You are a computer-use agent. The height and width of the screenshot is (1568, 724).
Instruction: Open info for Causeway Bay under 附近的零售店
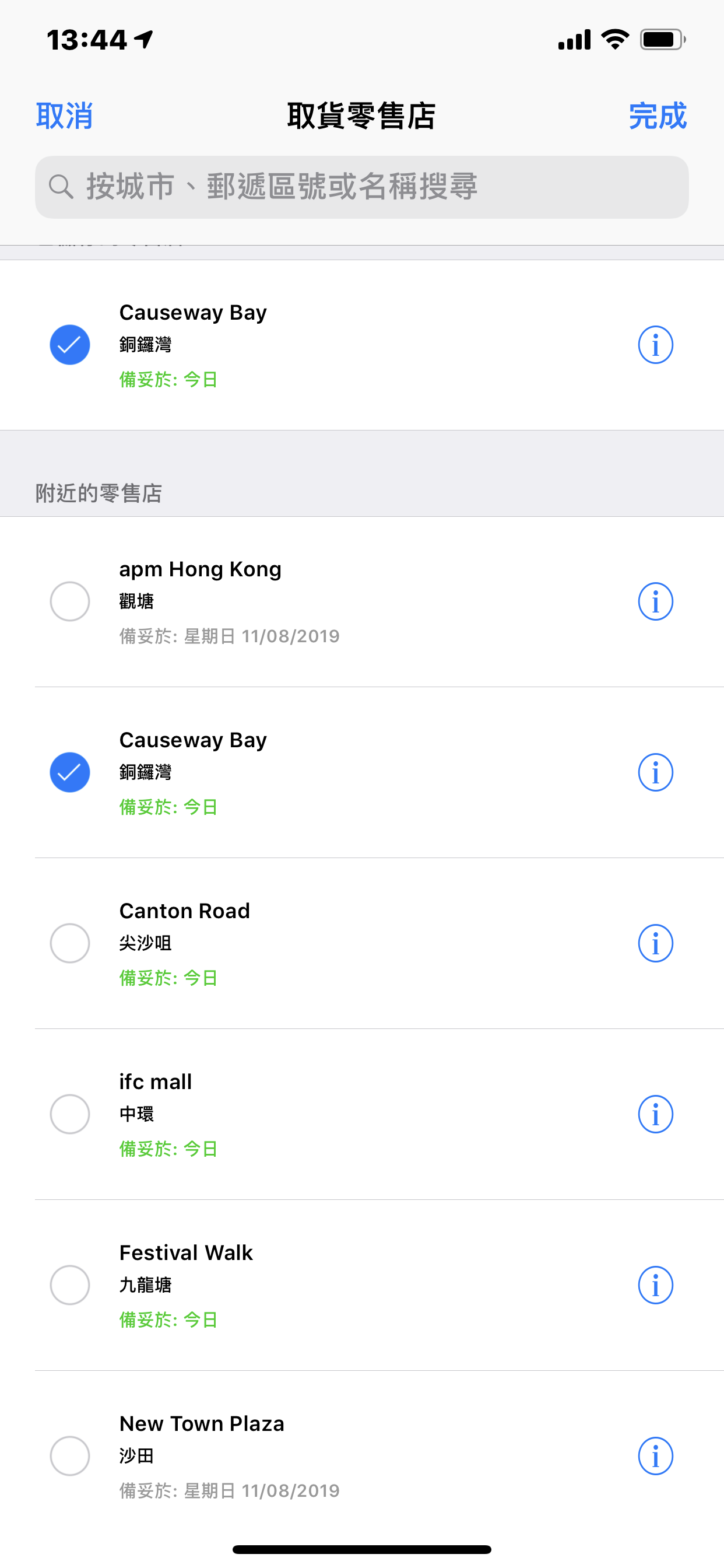[x=655, y=772]
